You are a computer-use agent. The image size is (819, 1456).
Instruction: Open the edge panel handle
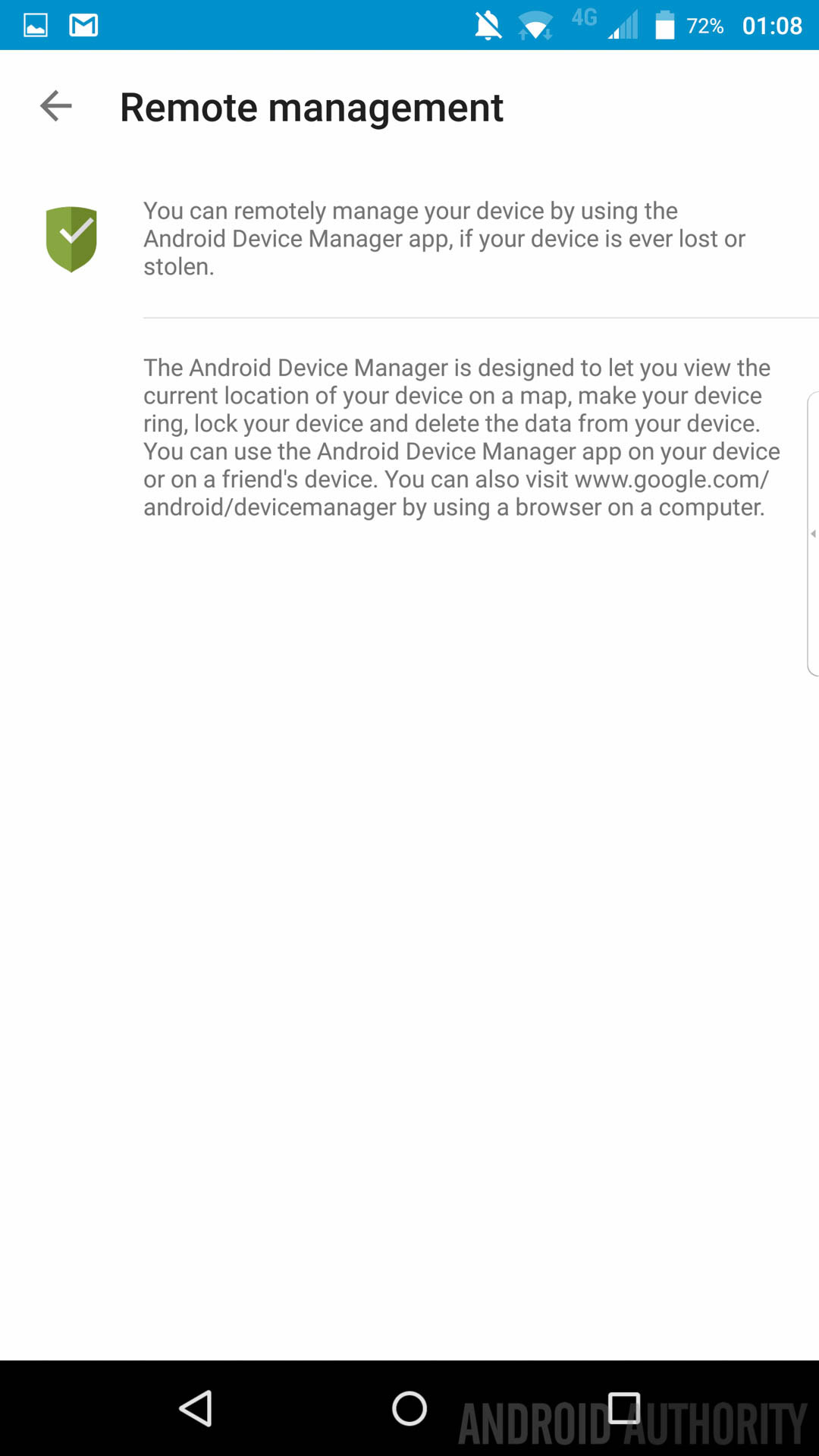(813, 533)
